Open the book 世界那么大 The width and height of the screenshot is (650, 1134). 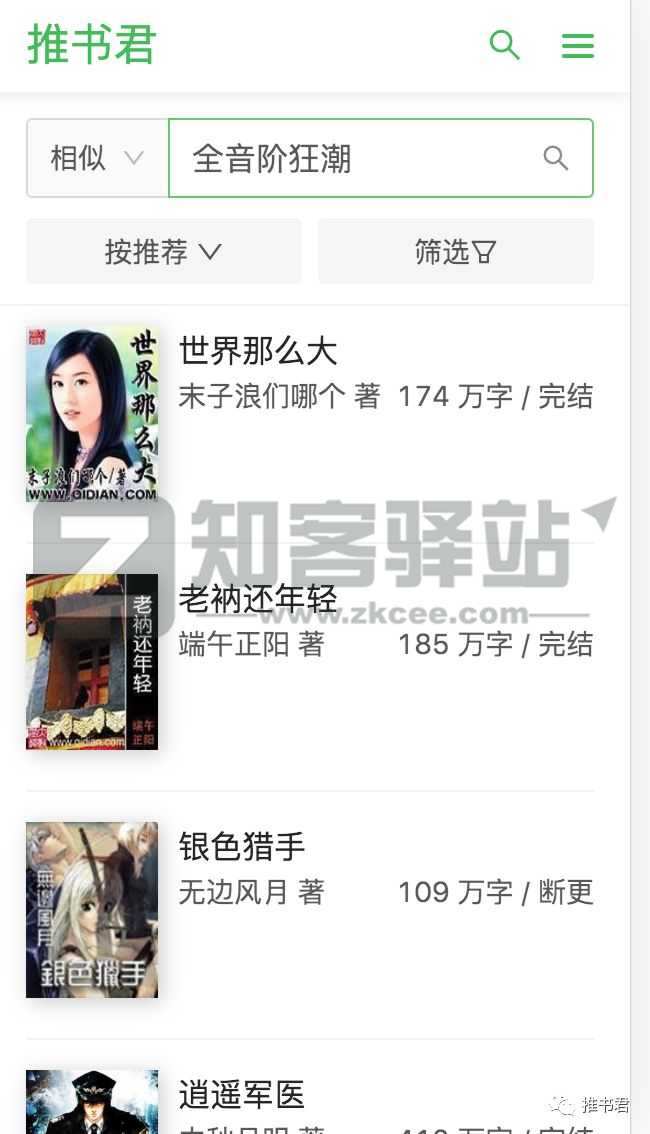point(257,351)
